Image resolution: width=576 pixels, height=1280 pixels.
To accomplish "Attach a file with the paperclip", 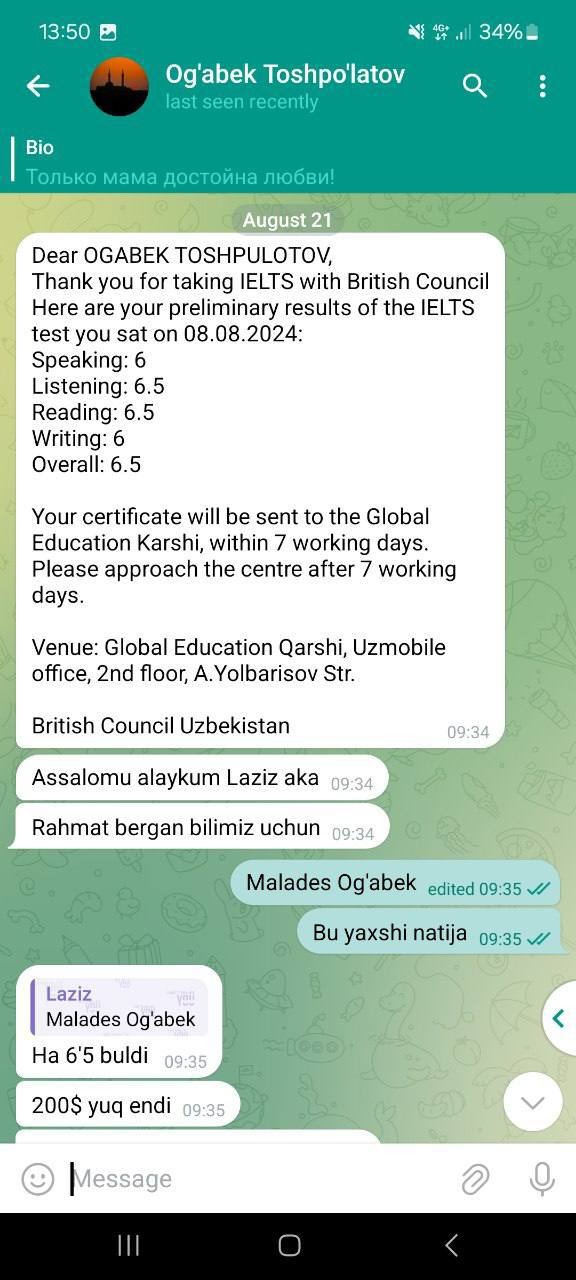I will pyautogui.click(x=475, y=1179).
